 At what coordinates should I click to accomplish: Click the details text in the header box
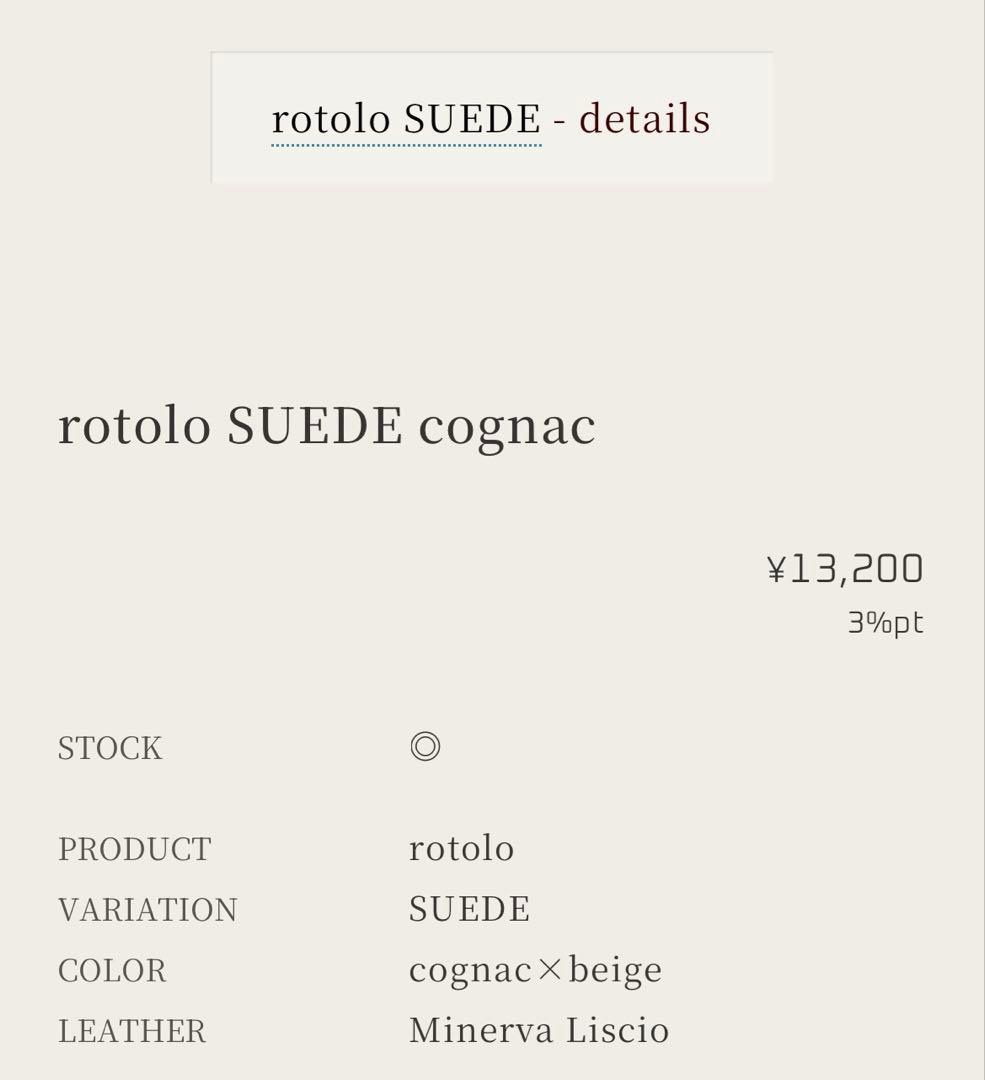coord(645,117)
